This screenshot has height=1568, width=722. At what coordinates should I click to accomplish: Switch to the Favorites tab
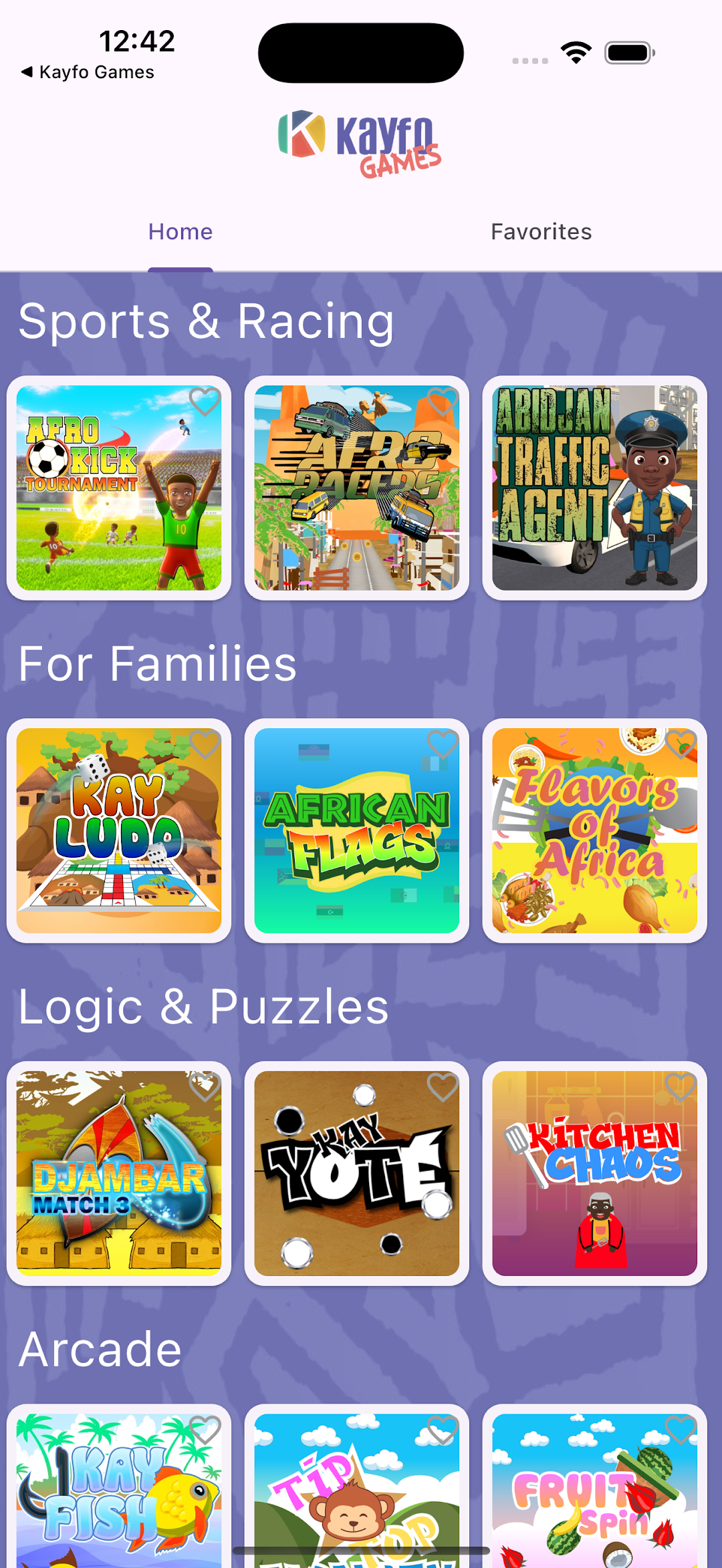(541, 232)
